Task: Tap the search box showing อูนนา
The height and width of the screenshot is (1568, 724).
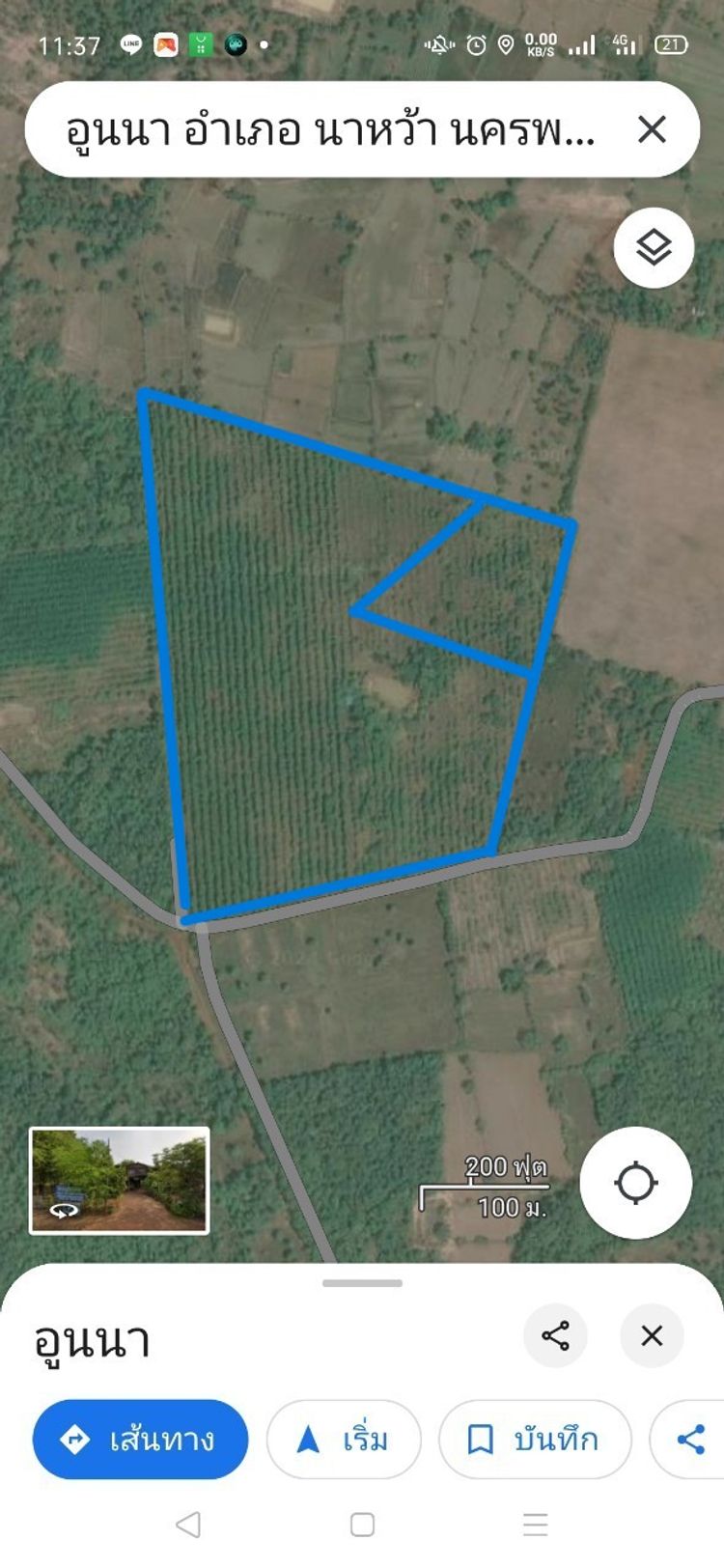Action: 330,129
